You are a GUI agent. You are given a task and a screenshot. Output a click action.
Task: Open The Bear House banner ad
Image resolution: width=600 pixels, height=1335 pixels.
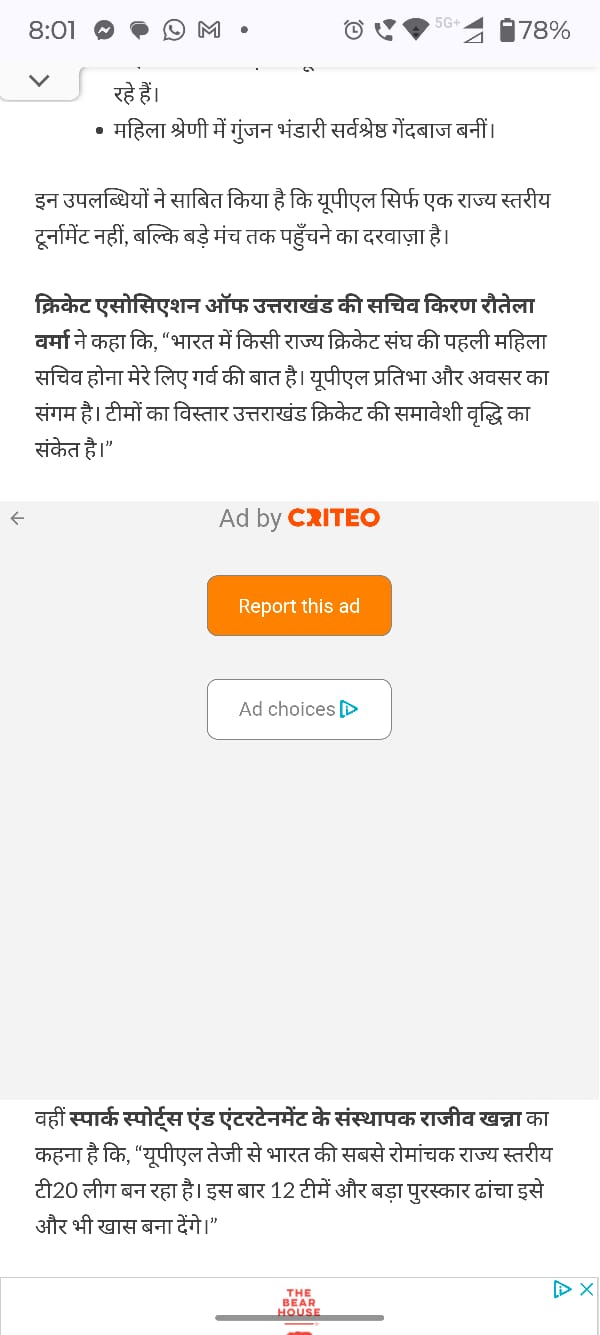click(x=298, y=1306)
